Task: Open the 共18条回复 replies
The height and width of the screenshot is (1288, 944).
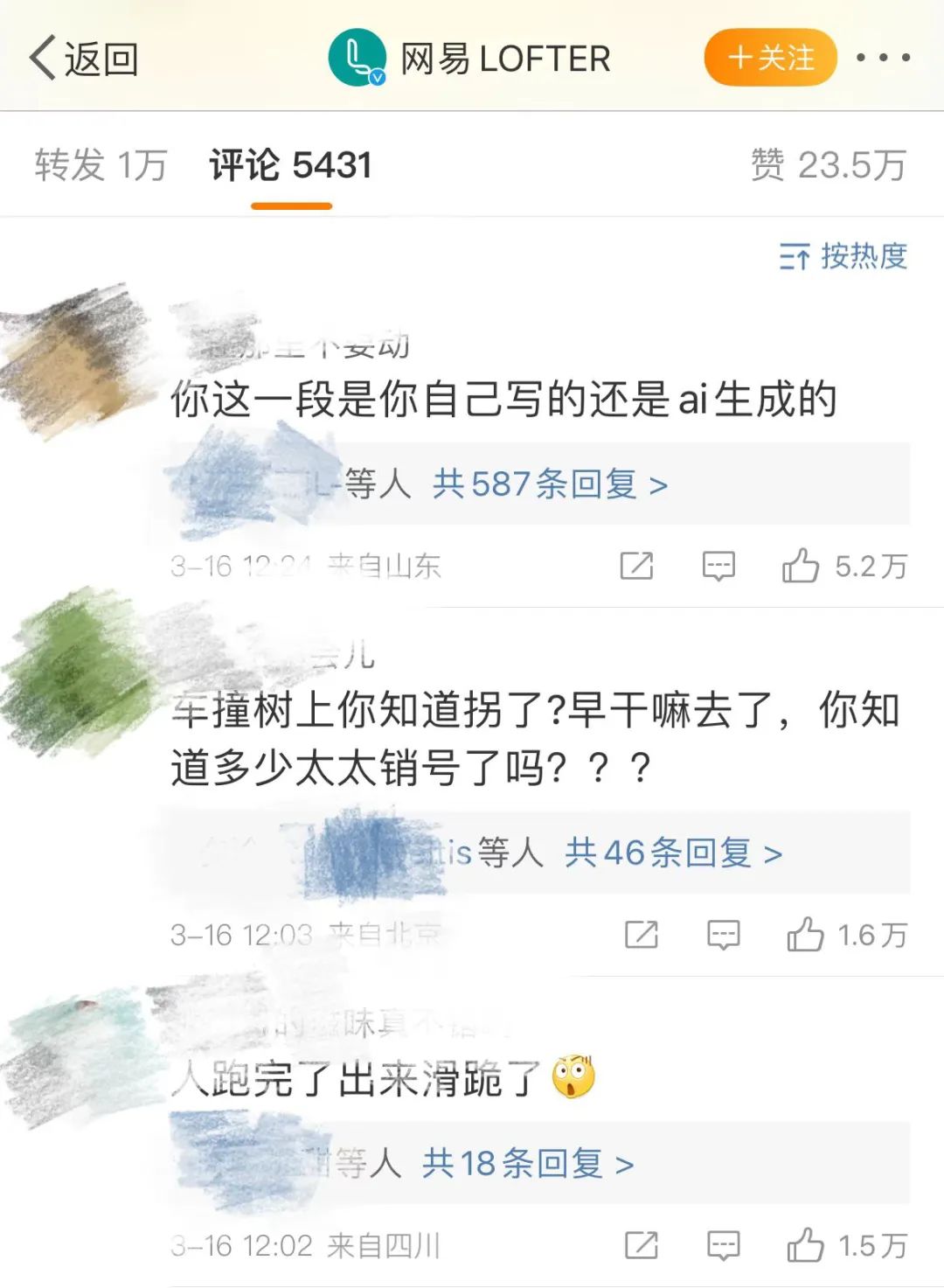Action: [x=527, y=1164]
